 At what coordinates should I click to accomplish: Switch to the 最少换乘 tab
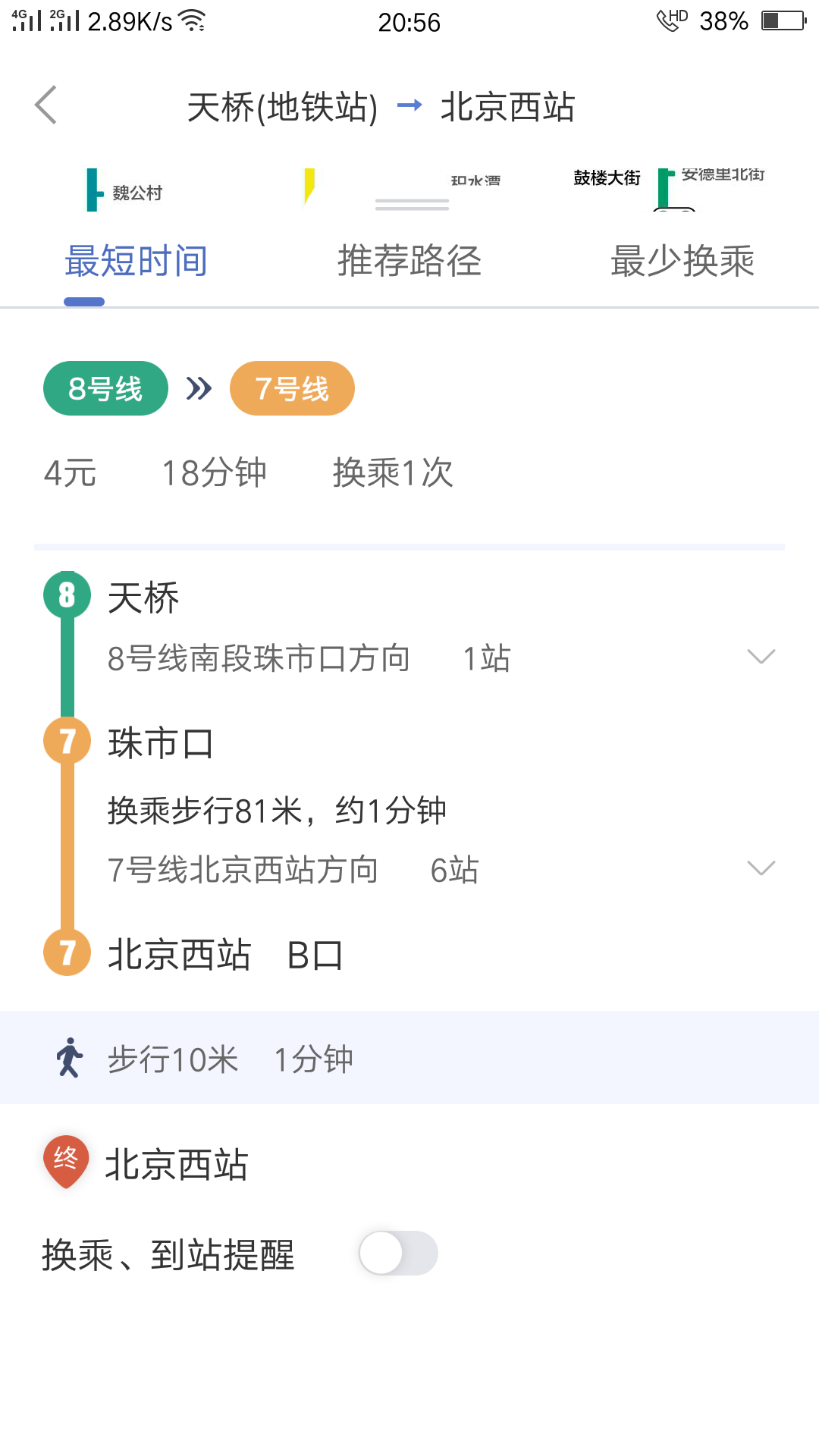pos(682,262)
